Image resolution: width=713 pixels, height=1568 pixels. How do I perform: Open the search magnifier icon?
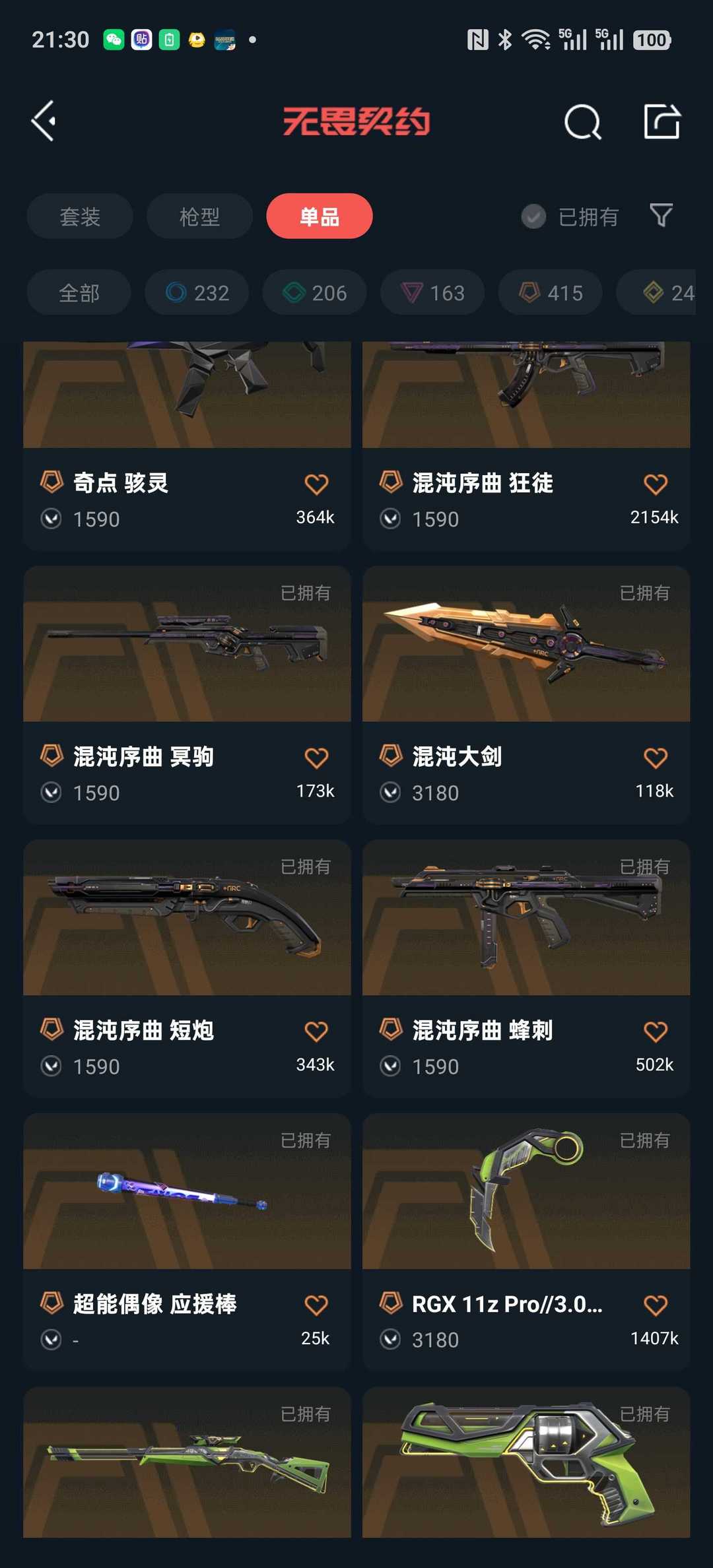[582, 122]
